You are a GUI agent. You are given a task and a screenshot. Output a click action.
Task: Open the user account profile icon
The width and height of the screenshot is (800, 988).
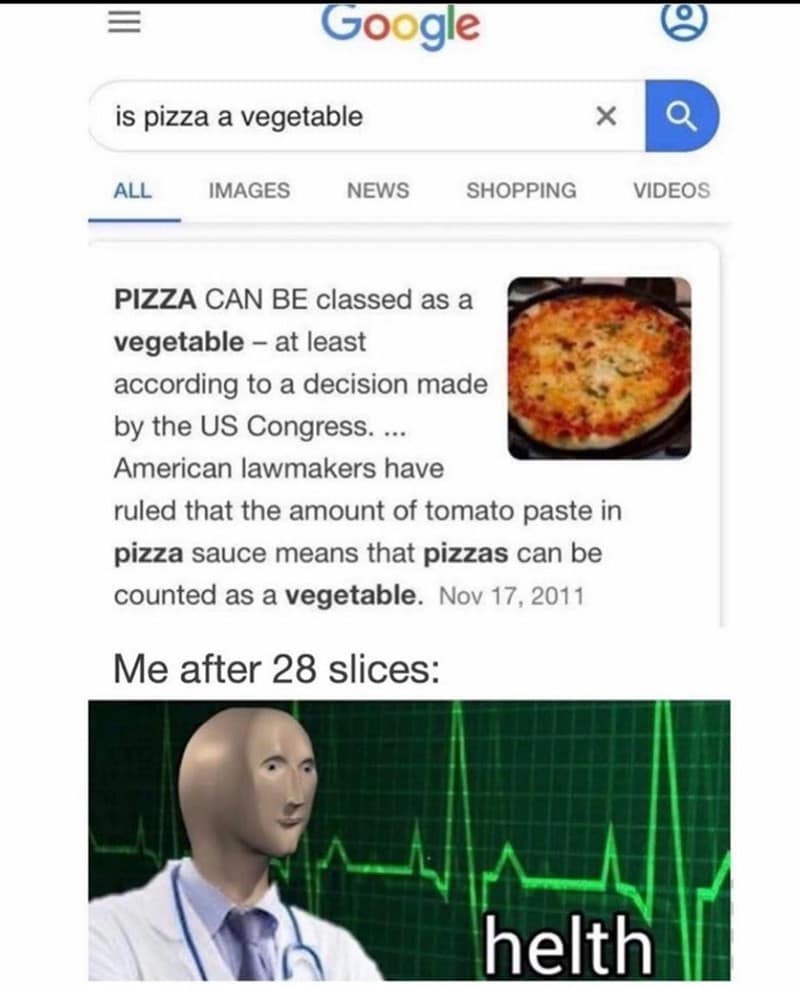click(x=685, y=23)
